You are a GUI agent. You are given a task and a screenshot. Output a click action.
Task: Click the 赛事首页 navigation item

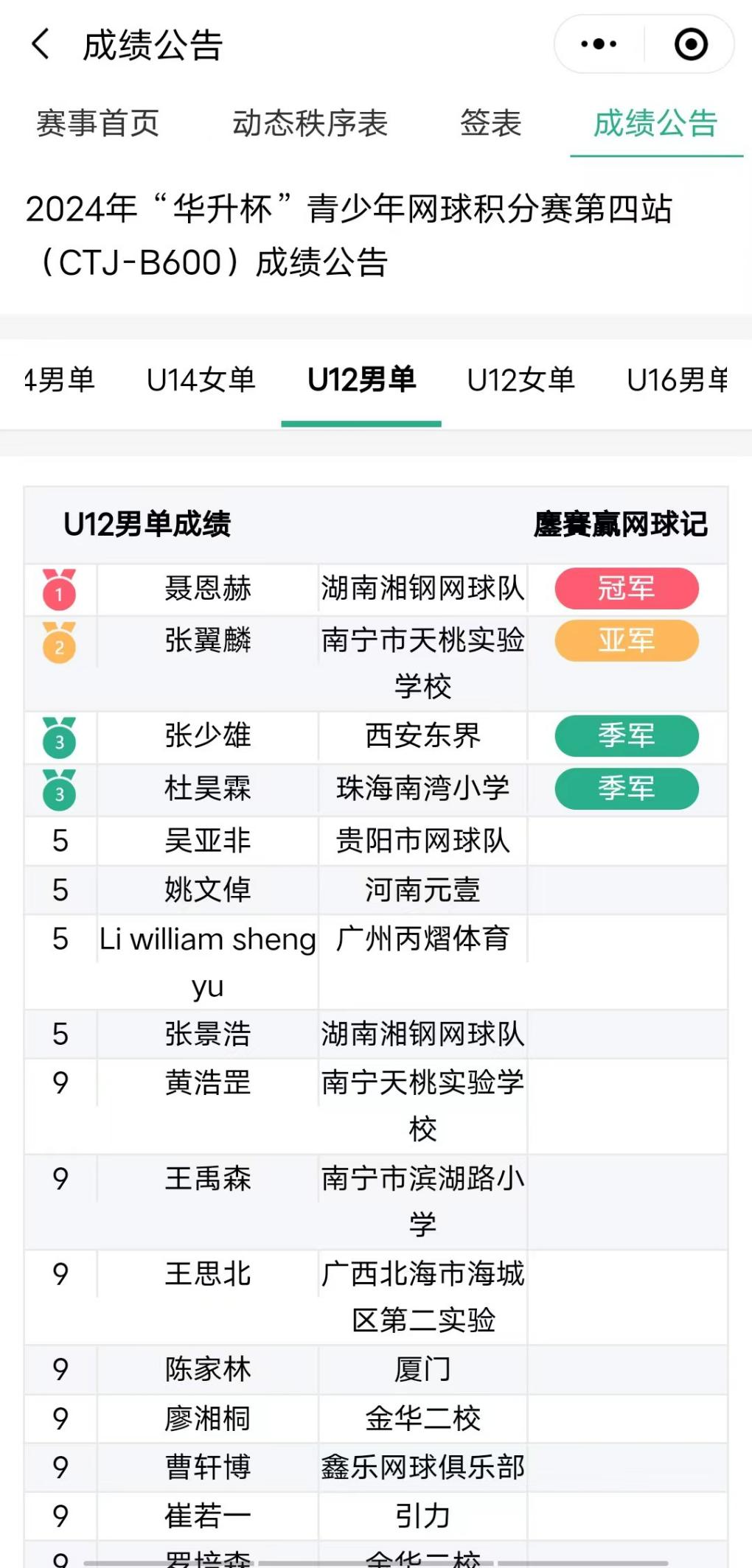pyautogui.click(x=98, y=125)
